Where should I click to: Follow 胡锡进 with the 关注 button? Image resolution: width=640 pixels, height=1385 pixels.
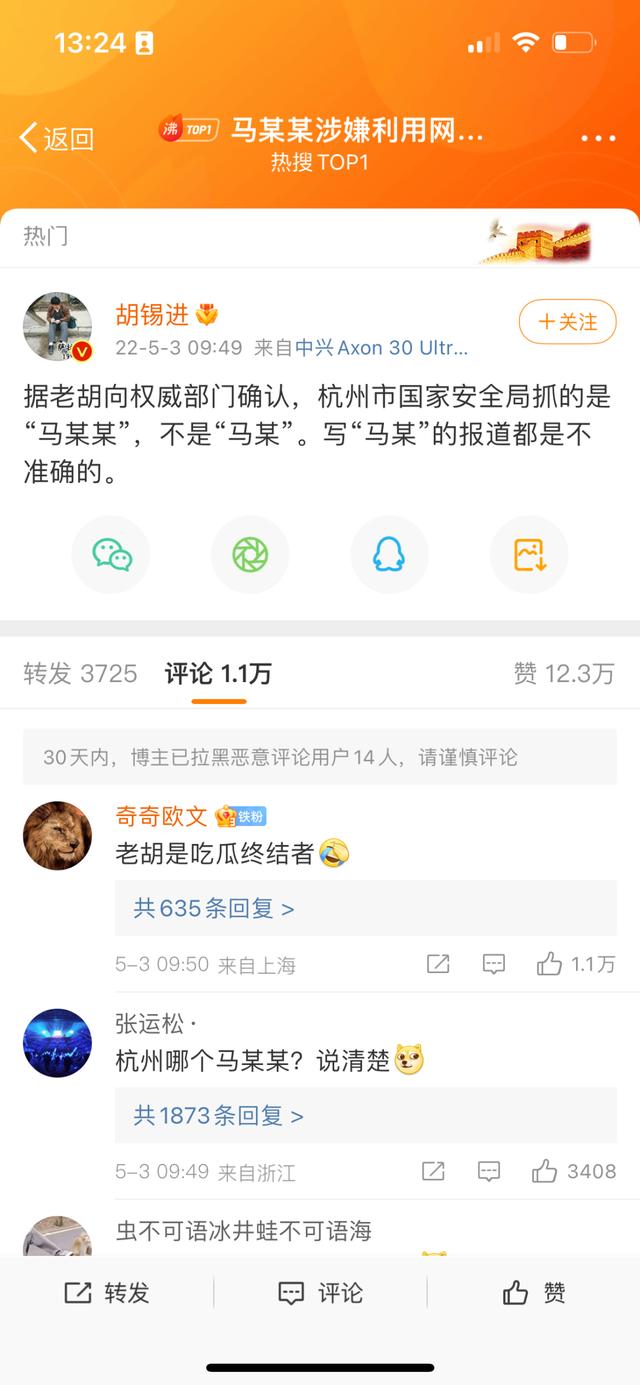[x=567, y=322]
